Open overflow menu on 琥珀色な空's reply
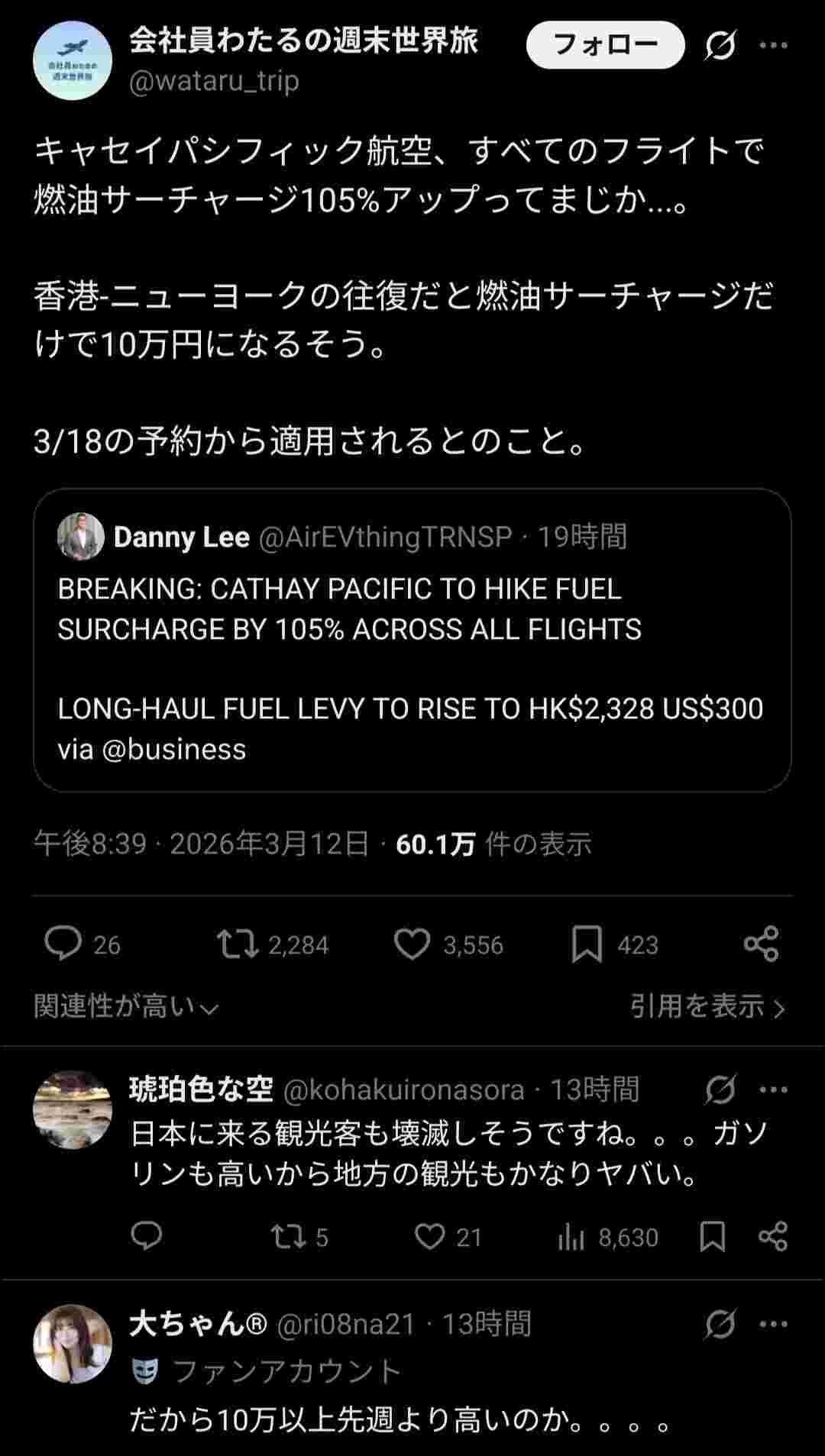The image size is (825, 1456). [773, 1090]
